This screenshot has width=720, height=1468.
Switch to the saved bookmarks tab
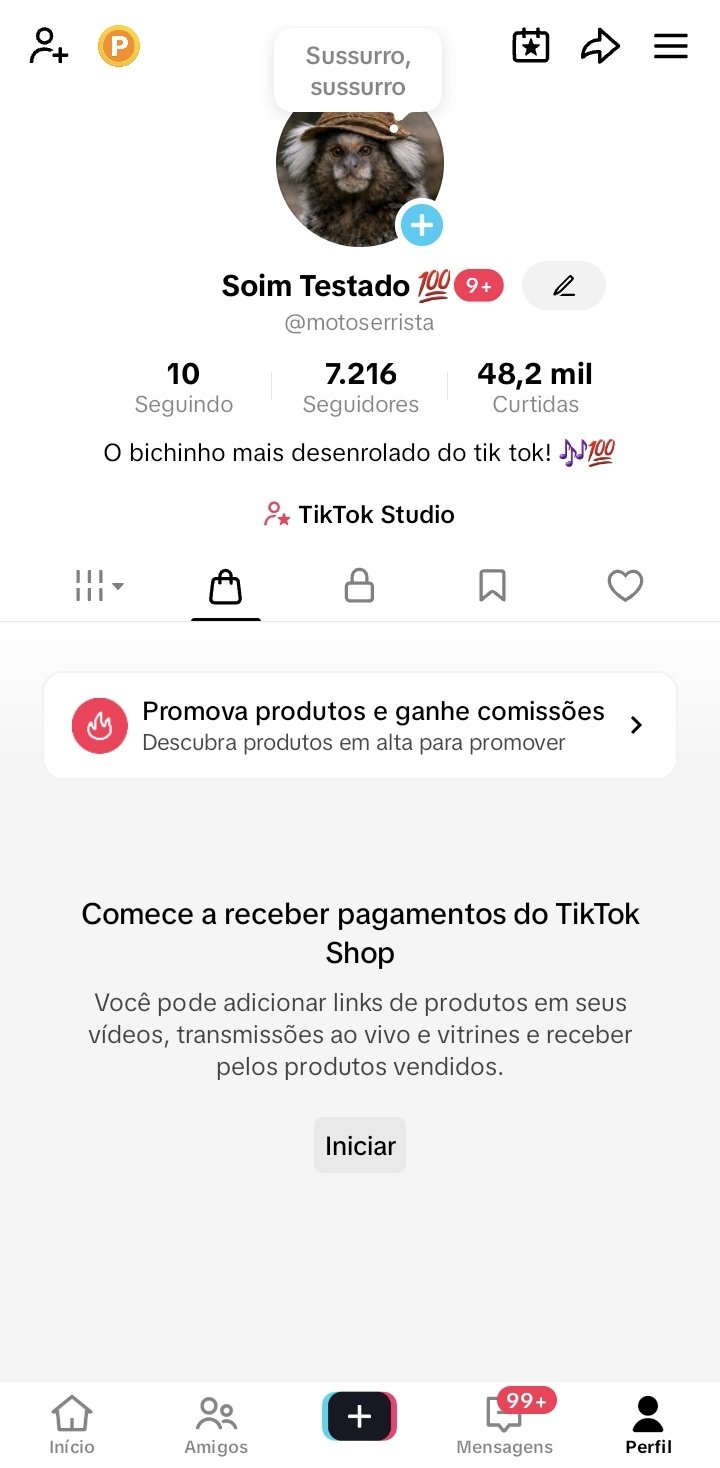click(x=492, y=586)
